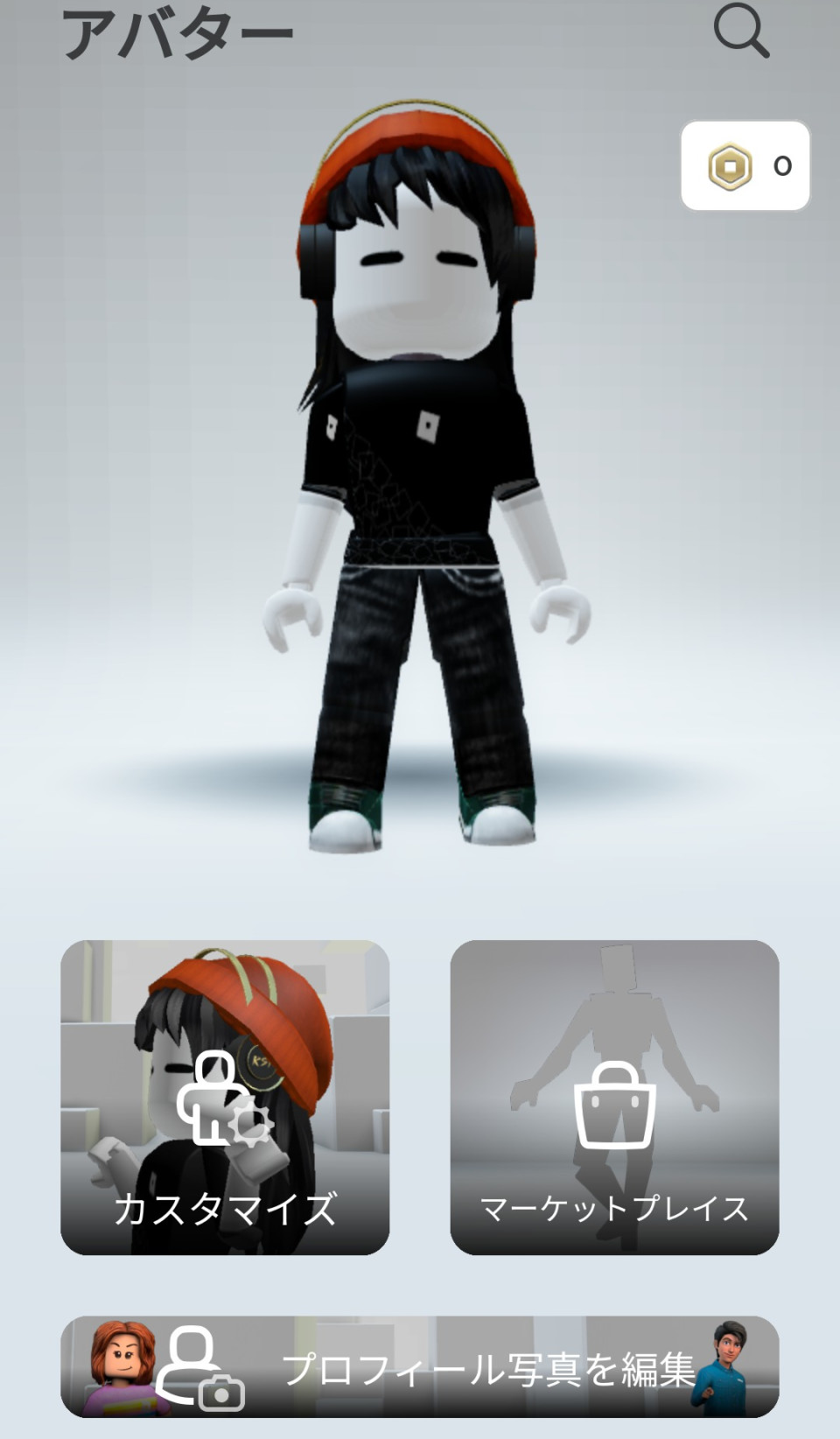
Task: Open the カスタマイズ avatar tile
Action: click(x=225, y=1097)
